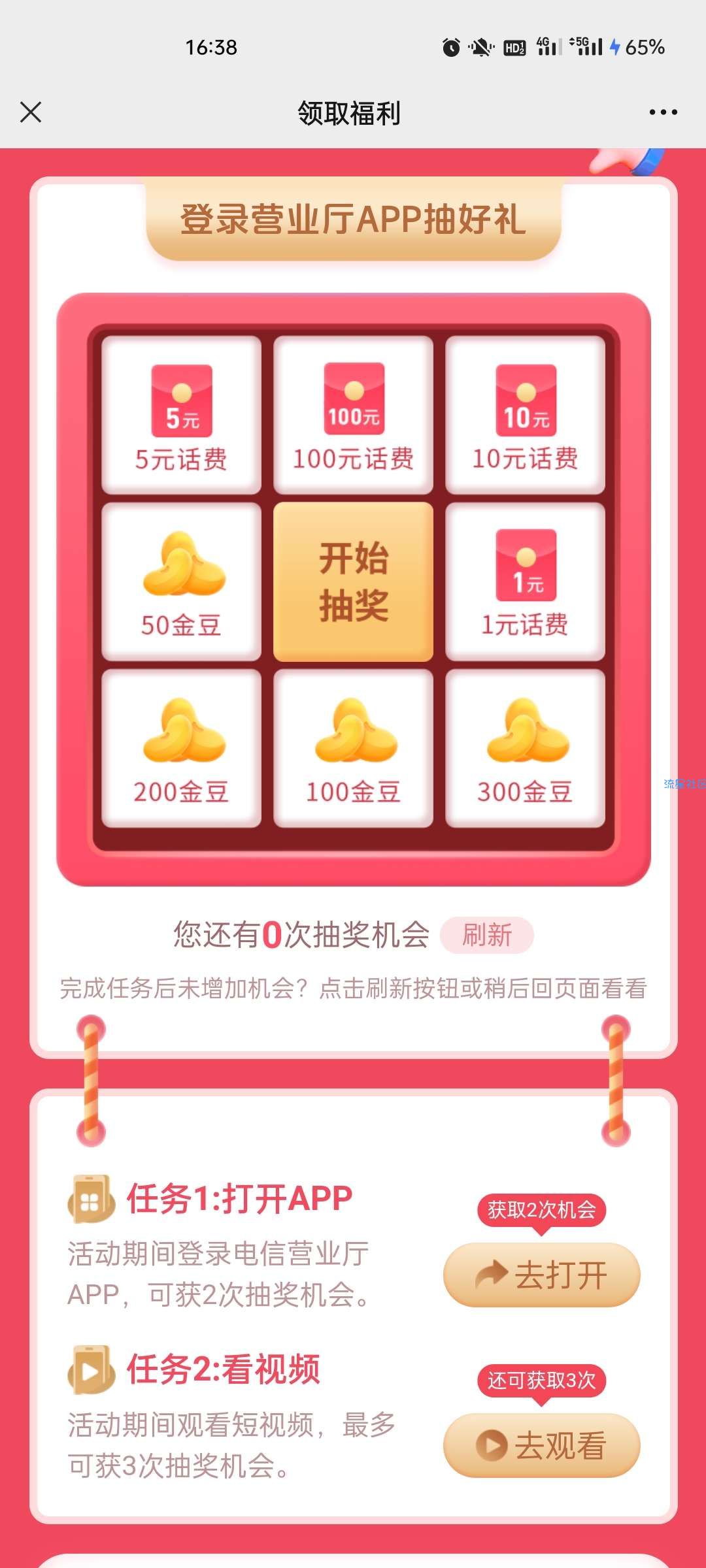Start the lottery with 开始抽奖

click(x=353, y=581)
